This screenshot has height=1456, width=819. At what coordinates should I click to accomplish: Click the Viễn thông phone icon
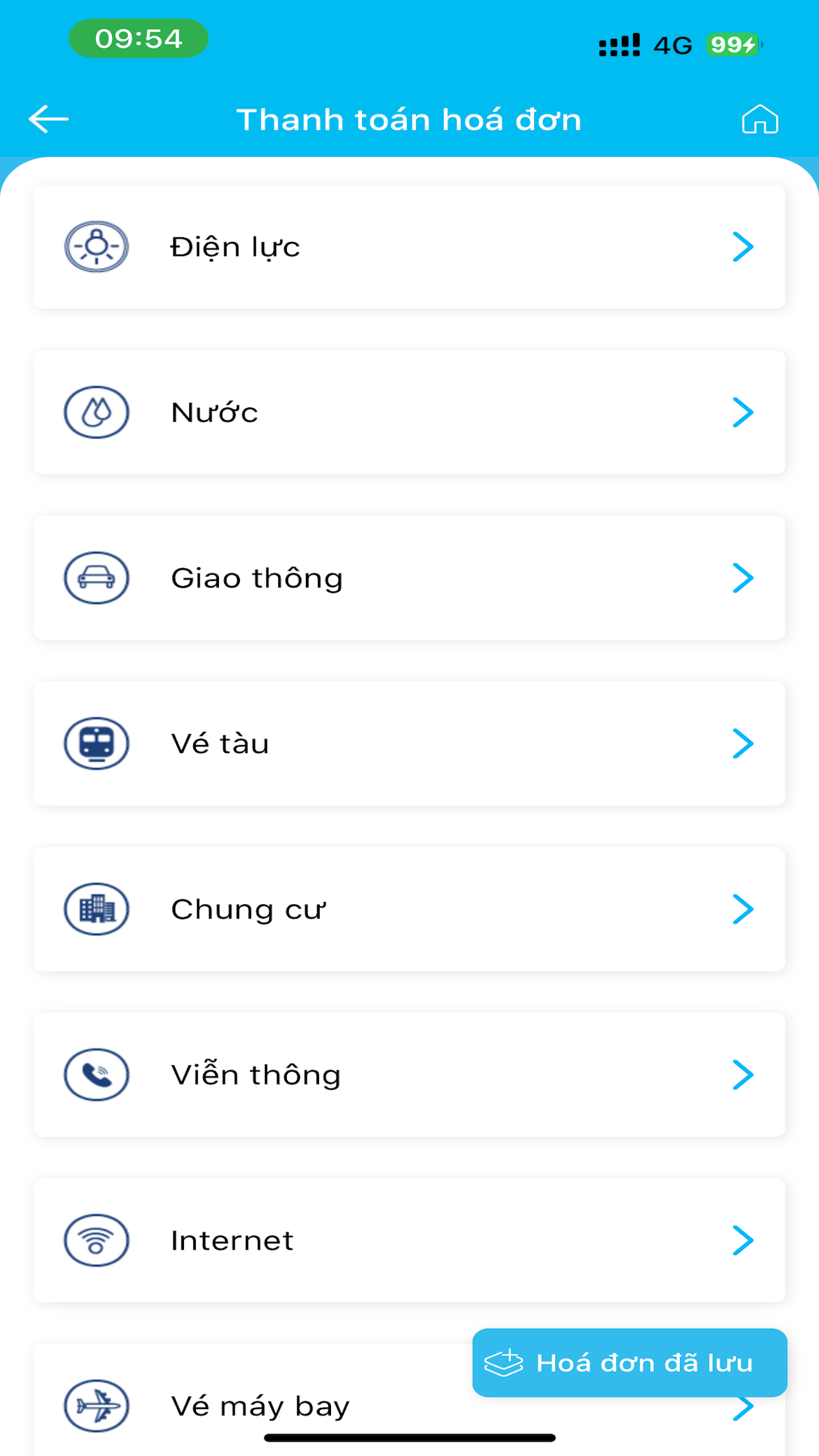[x=96, y=1074]
